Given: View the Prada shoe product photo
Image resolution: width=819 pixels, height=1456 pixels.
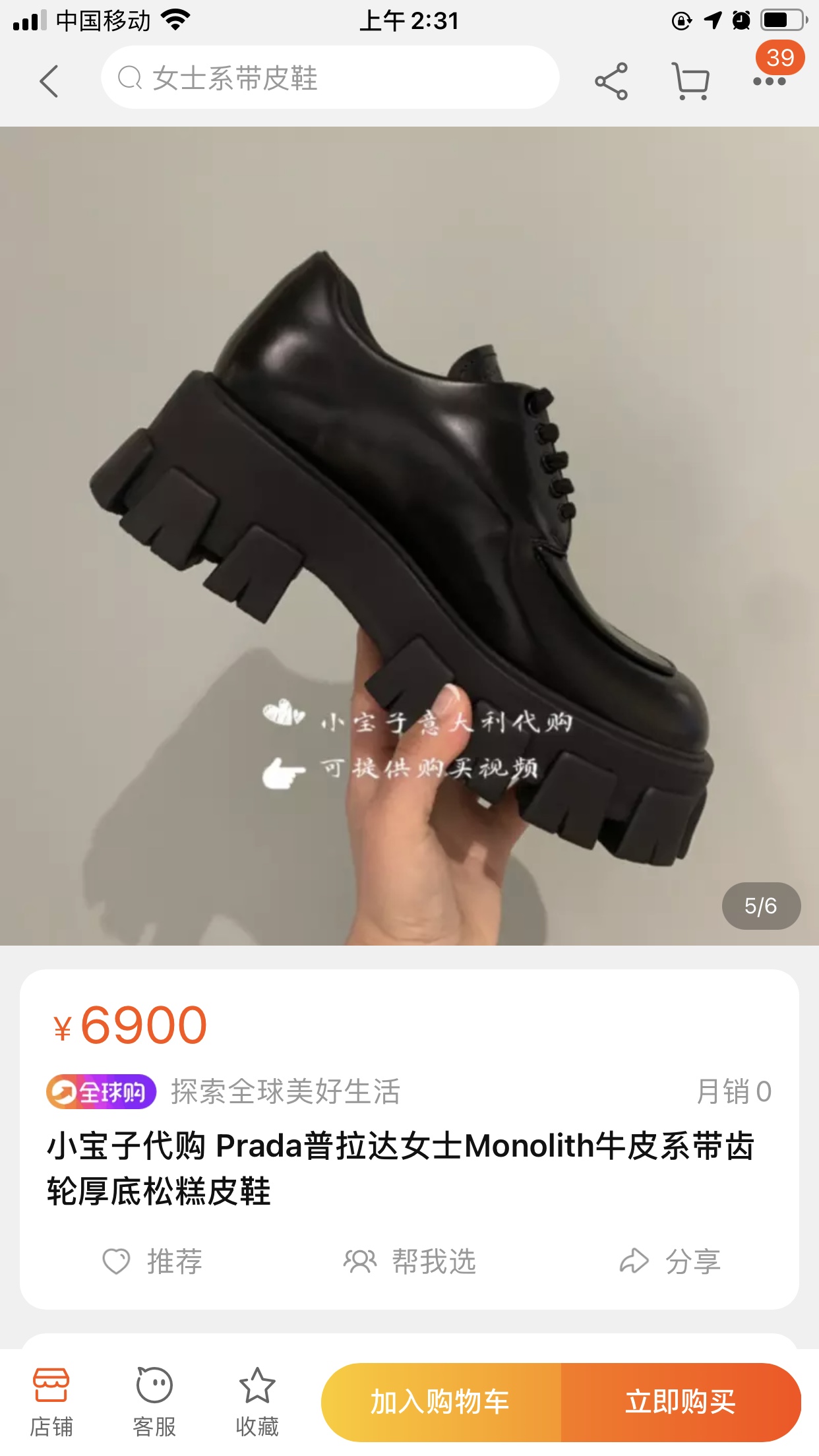Looking at the screenshot, I should [409, 535].
